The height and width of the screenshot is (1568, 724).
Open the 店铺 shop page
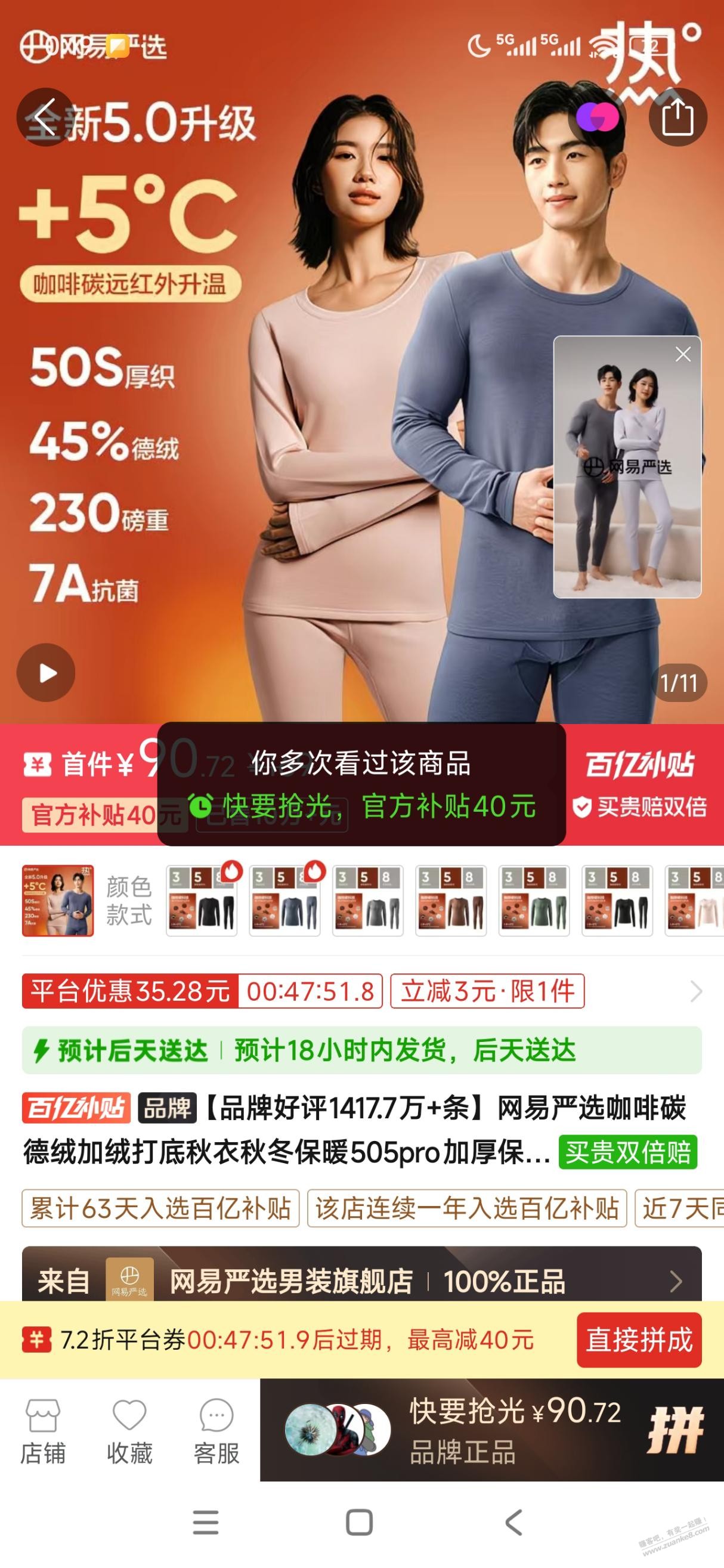pos(42,1430)
